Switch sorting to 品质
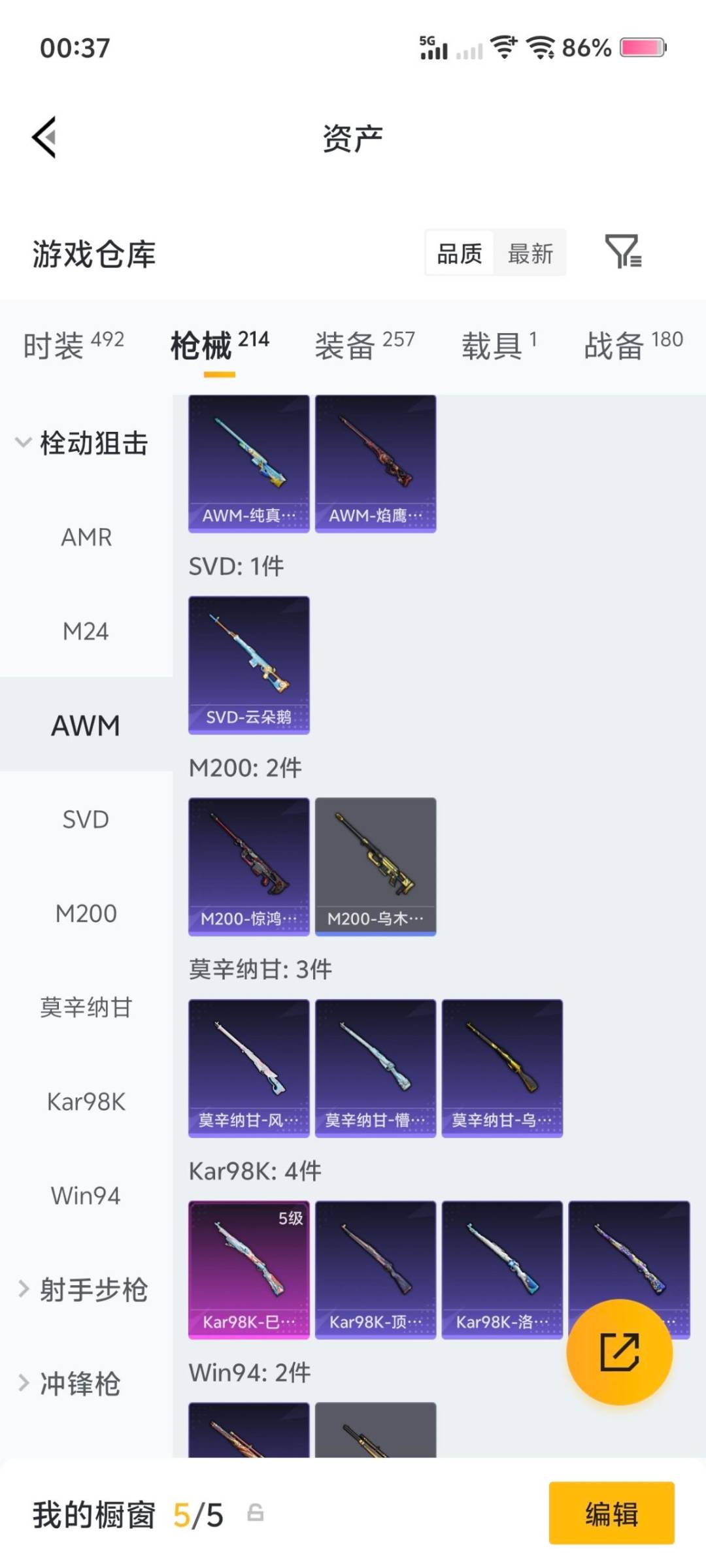 click(459, 253)
